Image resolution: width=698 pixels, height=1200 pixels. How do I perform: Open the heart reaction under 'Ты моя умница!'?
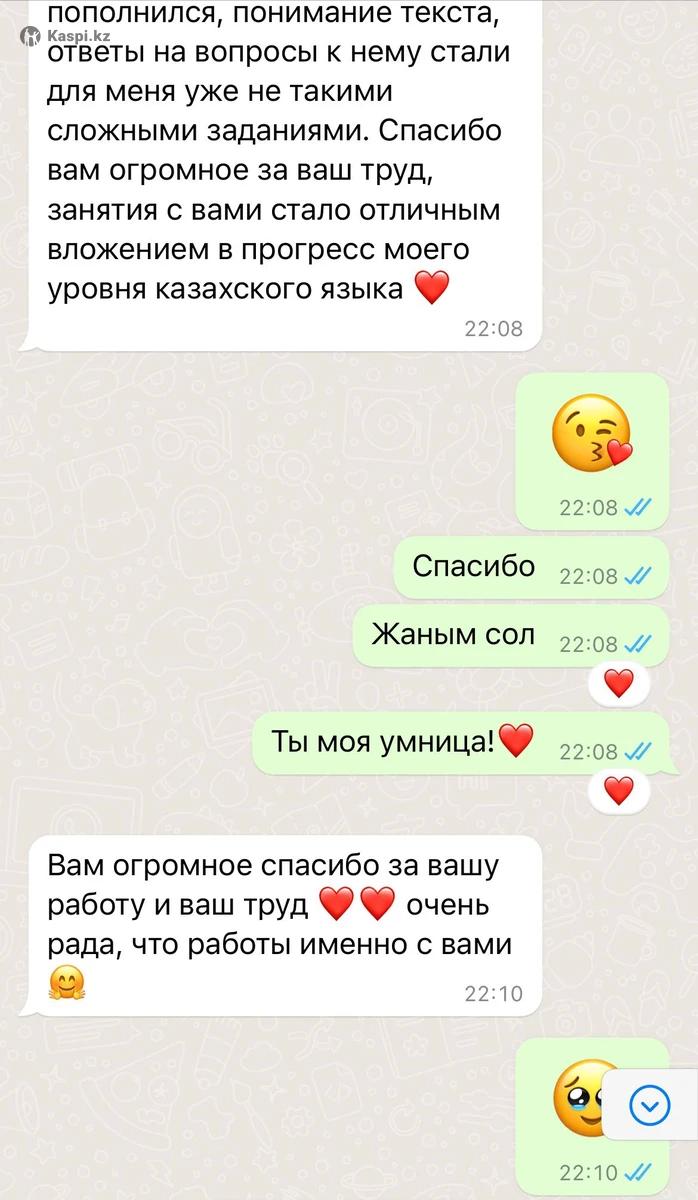click(x=619, y=790)
